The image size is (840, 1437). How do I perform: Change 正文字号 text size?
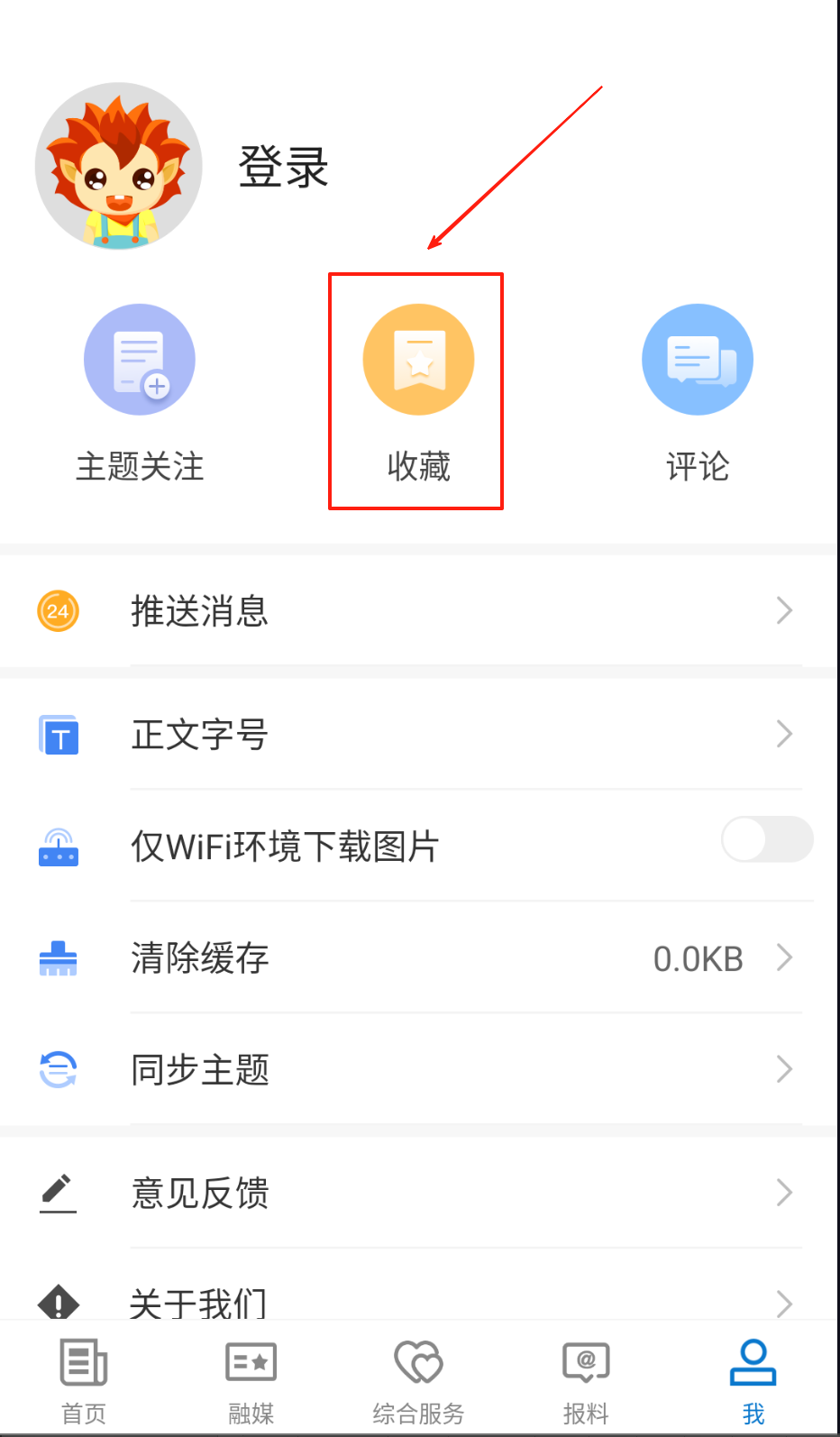(419, 735)
